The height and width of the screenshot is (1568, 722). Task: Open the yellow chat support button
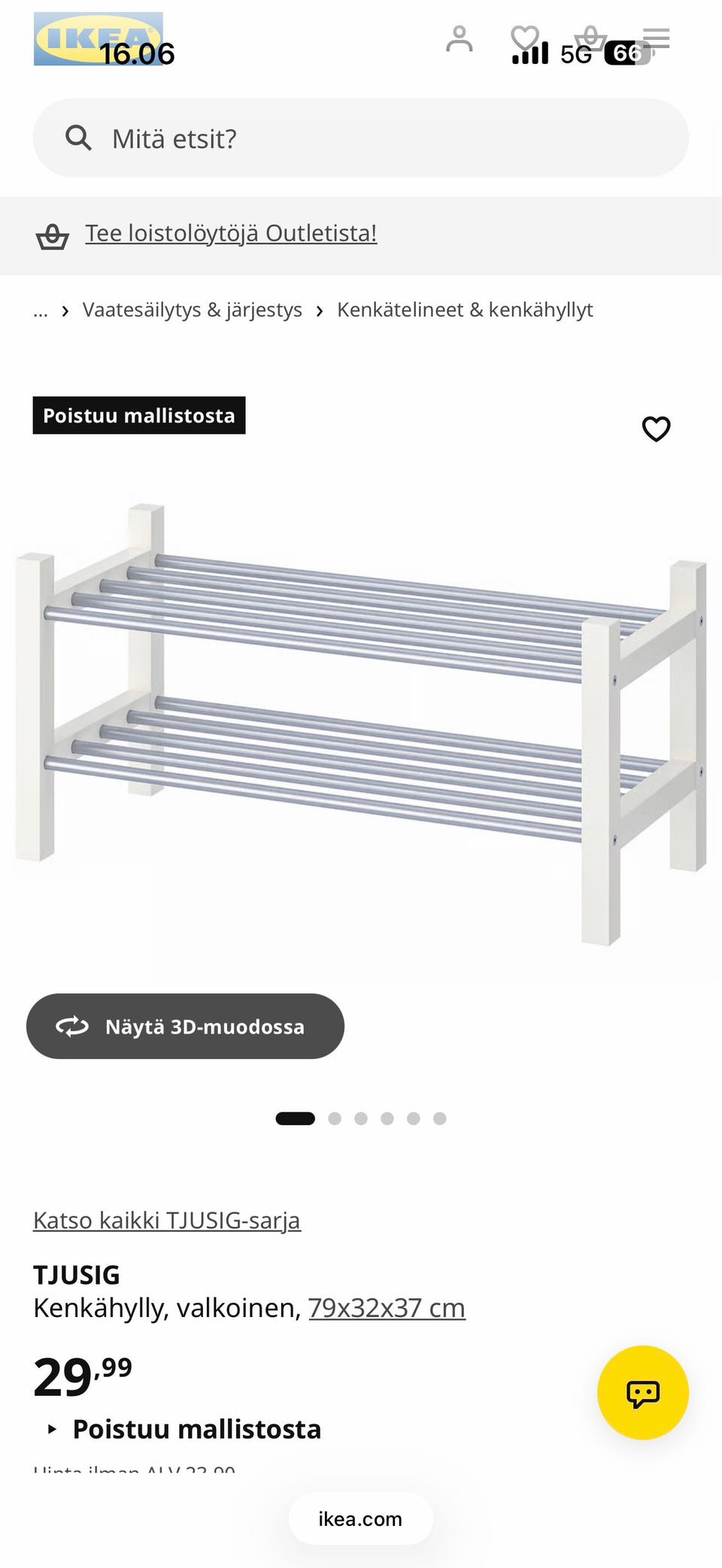tap(643, 1392)
